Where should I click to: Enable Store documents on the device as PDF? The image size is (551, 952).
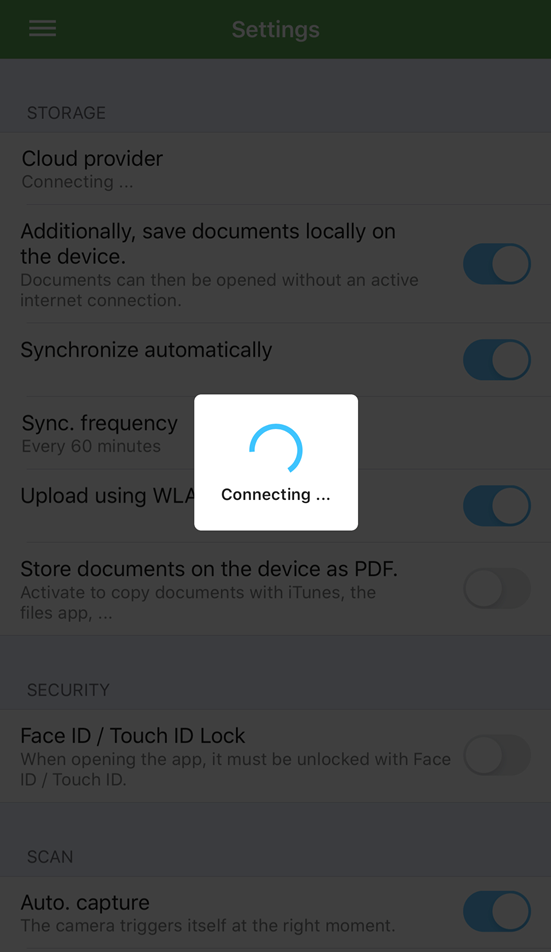tap(496, 588)
